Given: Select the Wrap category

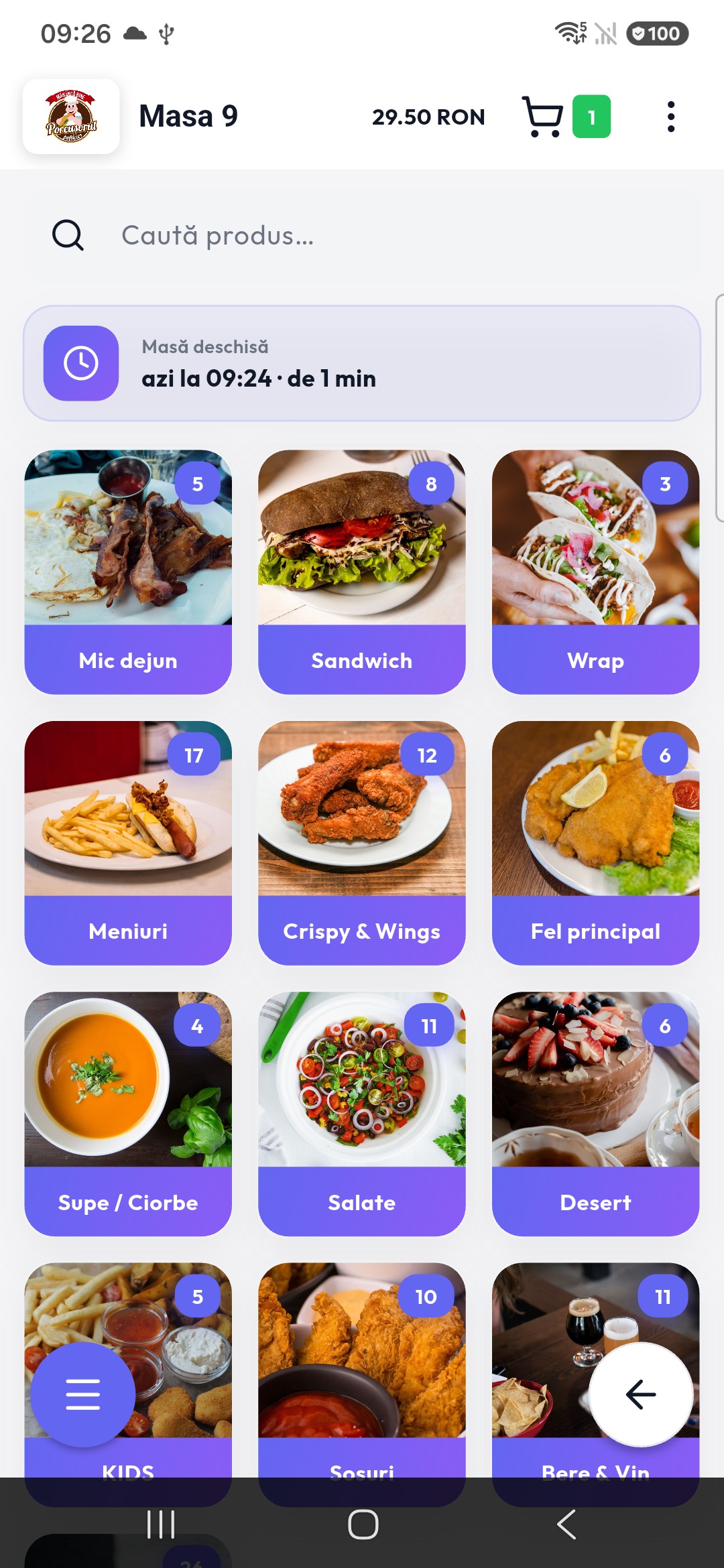Looking at the screenshot, I should click(x=595, y=572).
